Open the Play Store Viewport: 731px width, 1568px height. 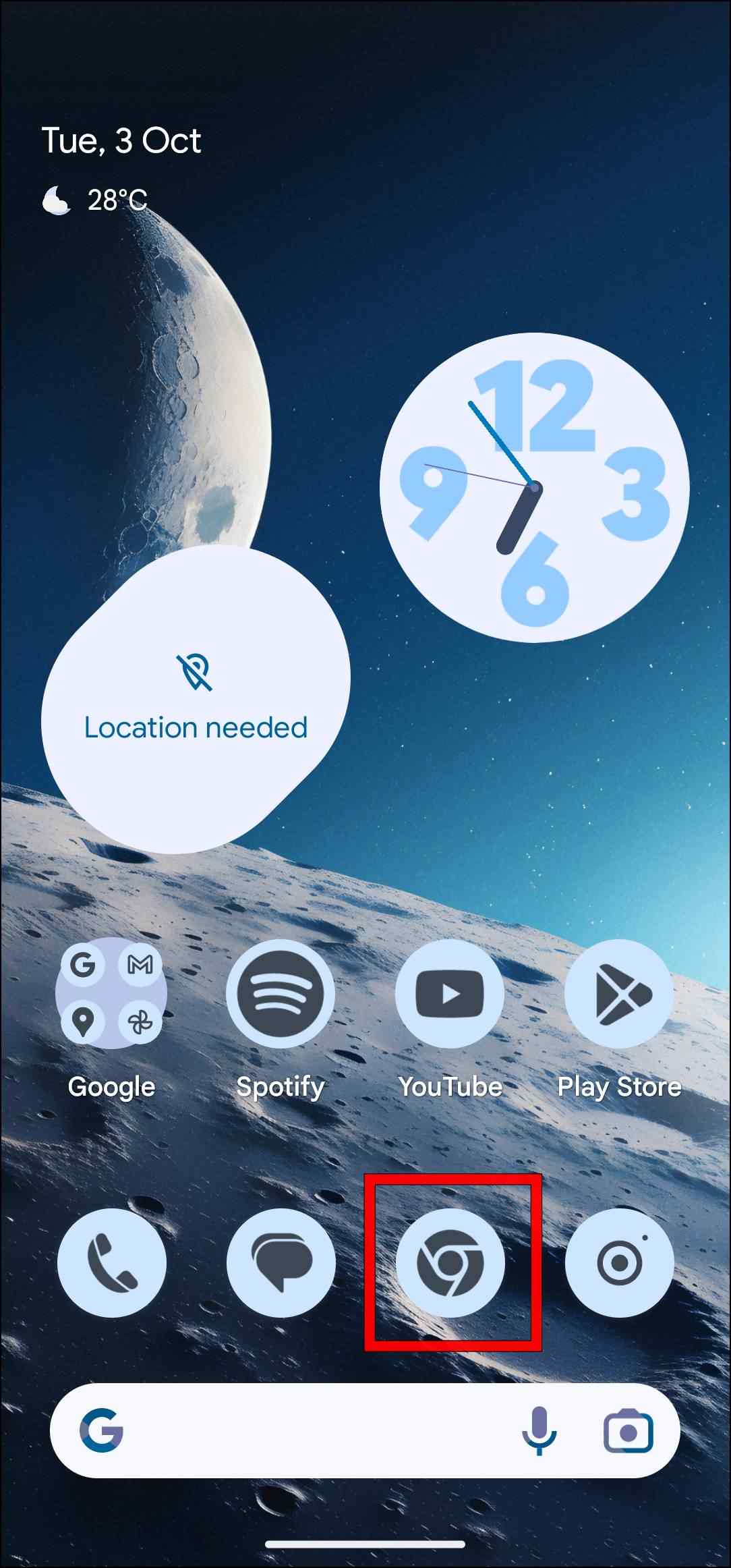tap(619, 994)
